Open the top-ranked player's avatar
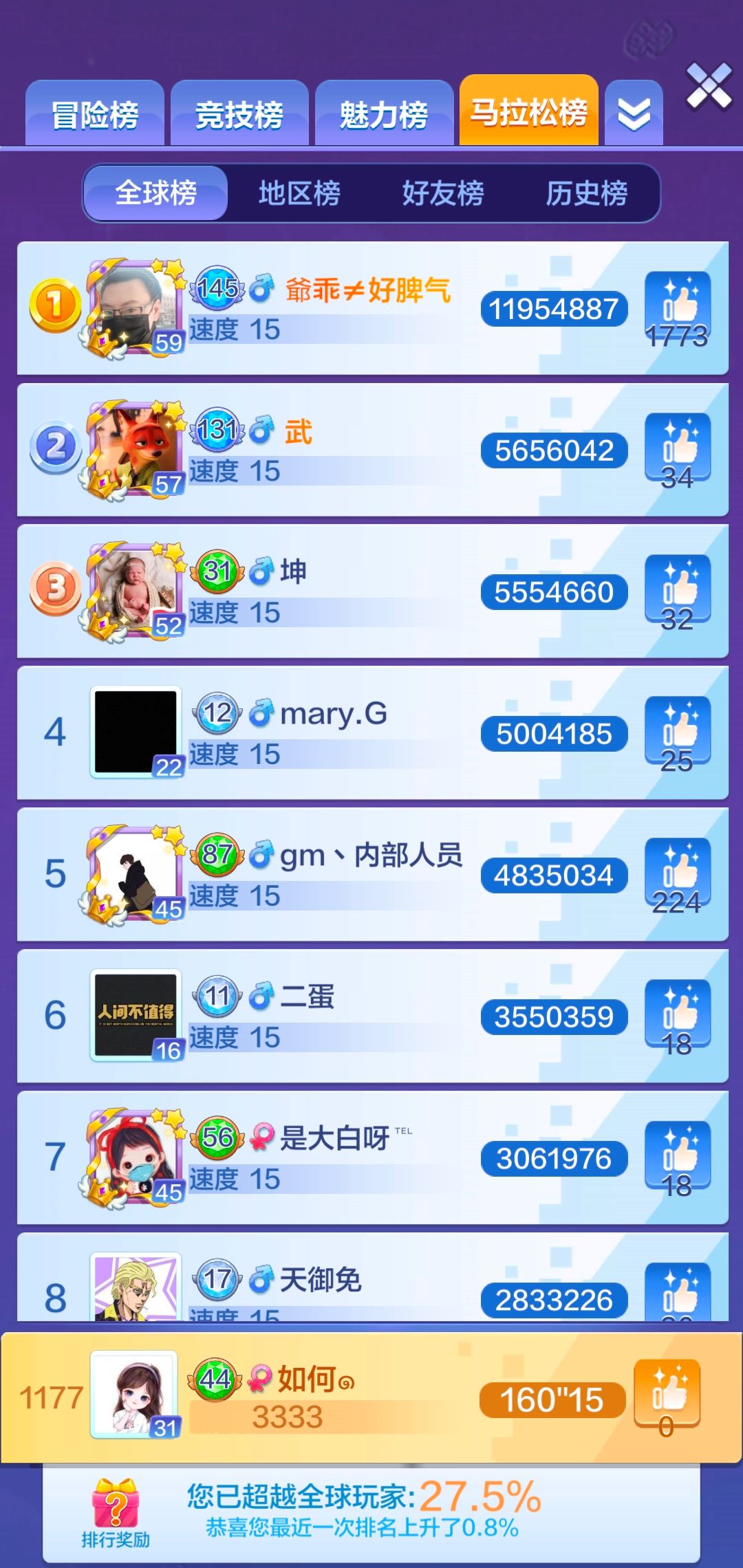This screenshot has width=743, height=1568. pos(136,307)
